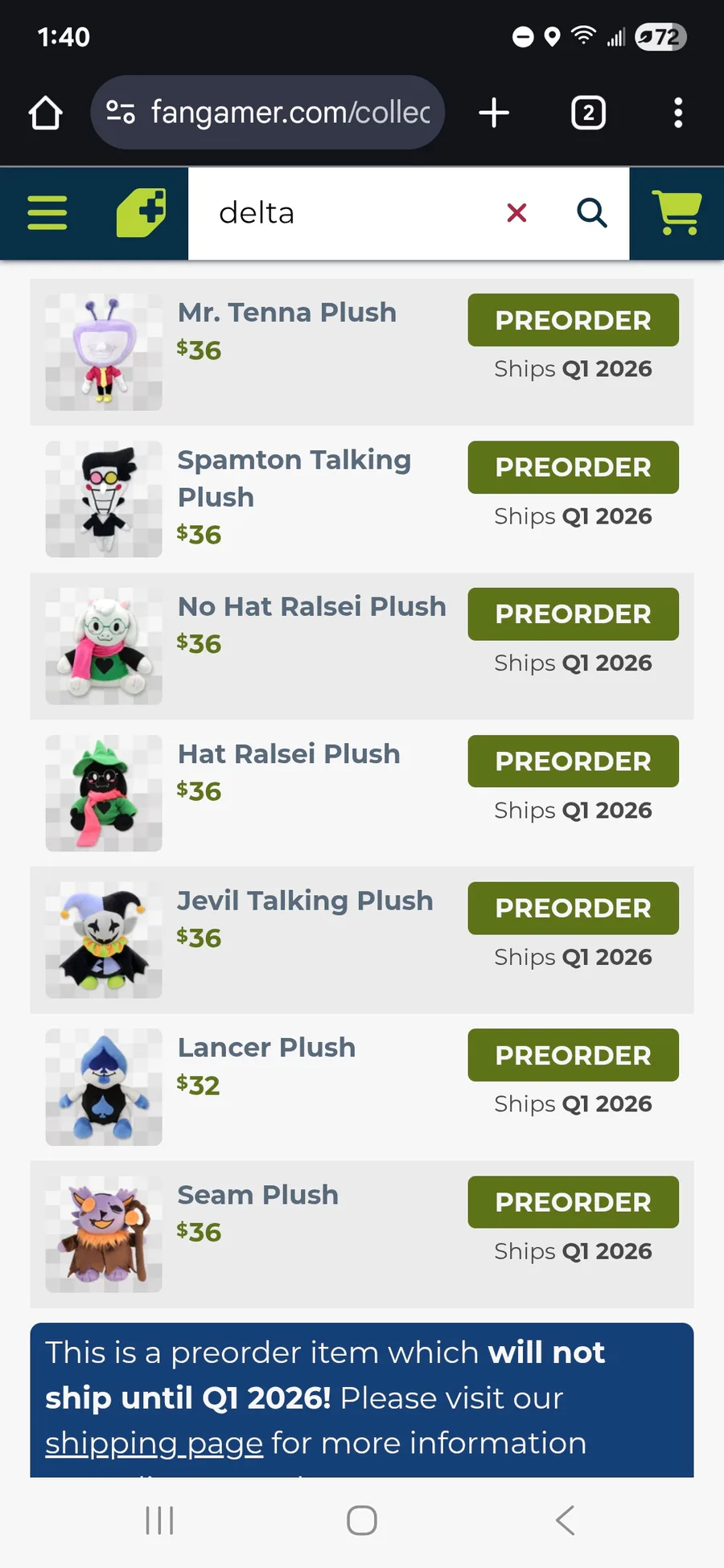The height and width of the screenshot is (1568, 724).
Task: Clear the search text with red X
Action: coord(517,213)
